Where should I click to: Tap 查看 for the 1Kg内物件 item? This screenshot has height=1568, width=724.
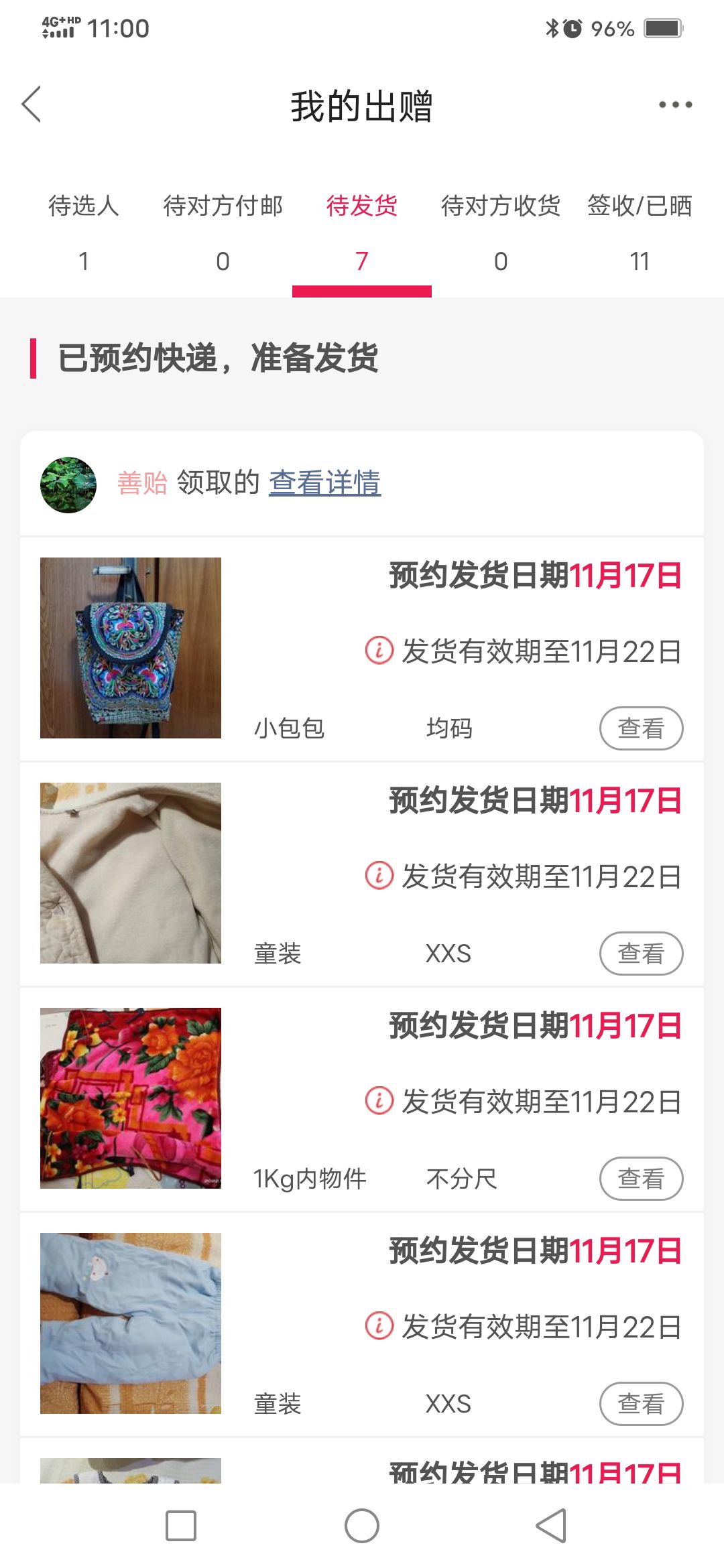coord(641,1179)
